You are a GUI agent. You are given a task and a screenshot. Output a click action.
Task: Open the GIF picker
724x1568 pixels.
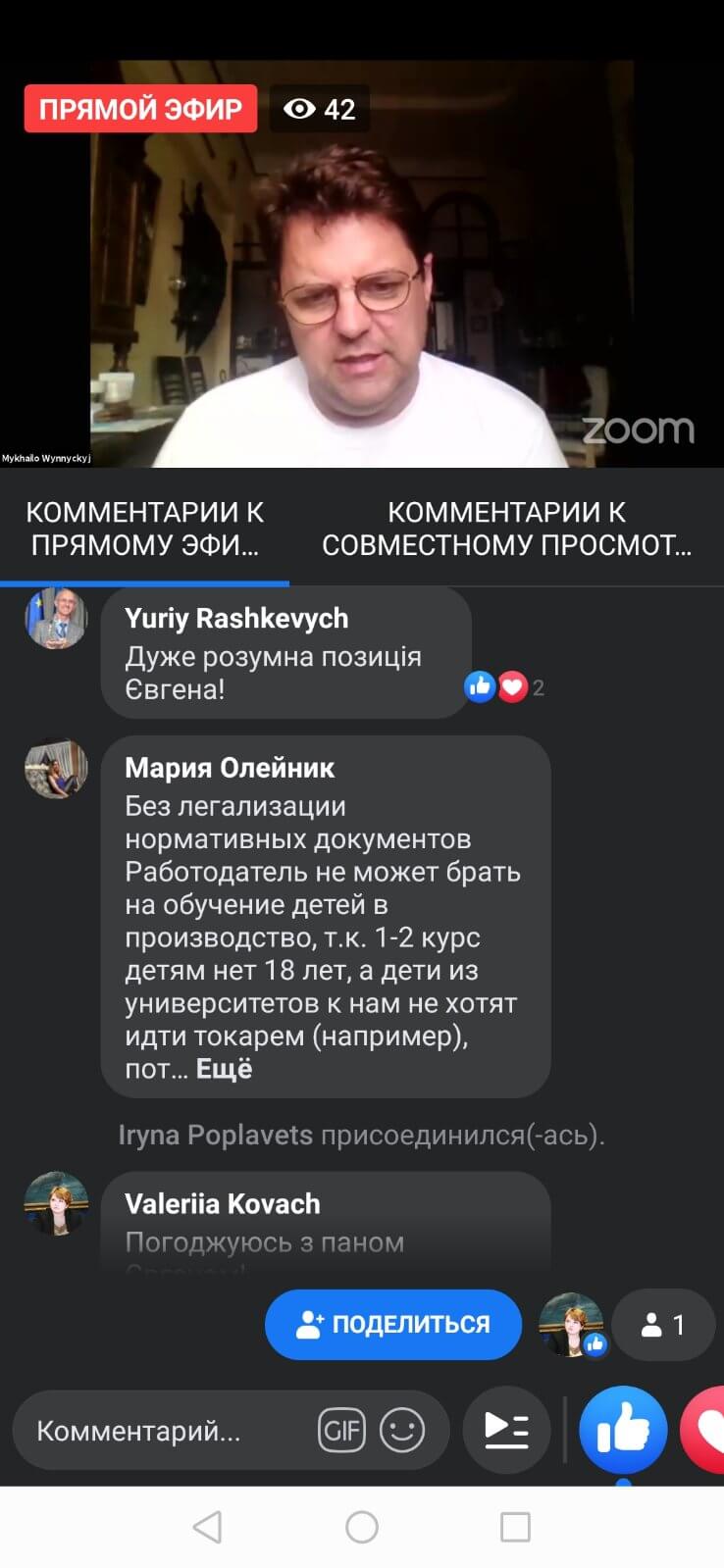click(x=341, y=1431)
